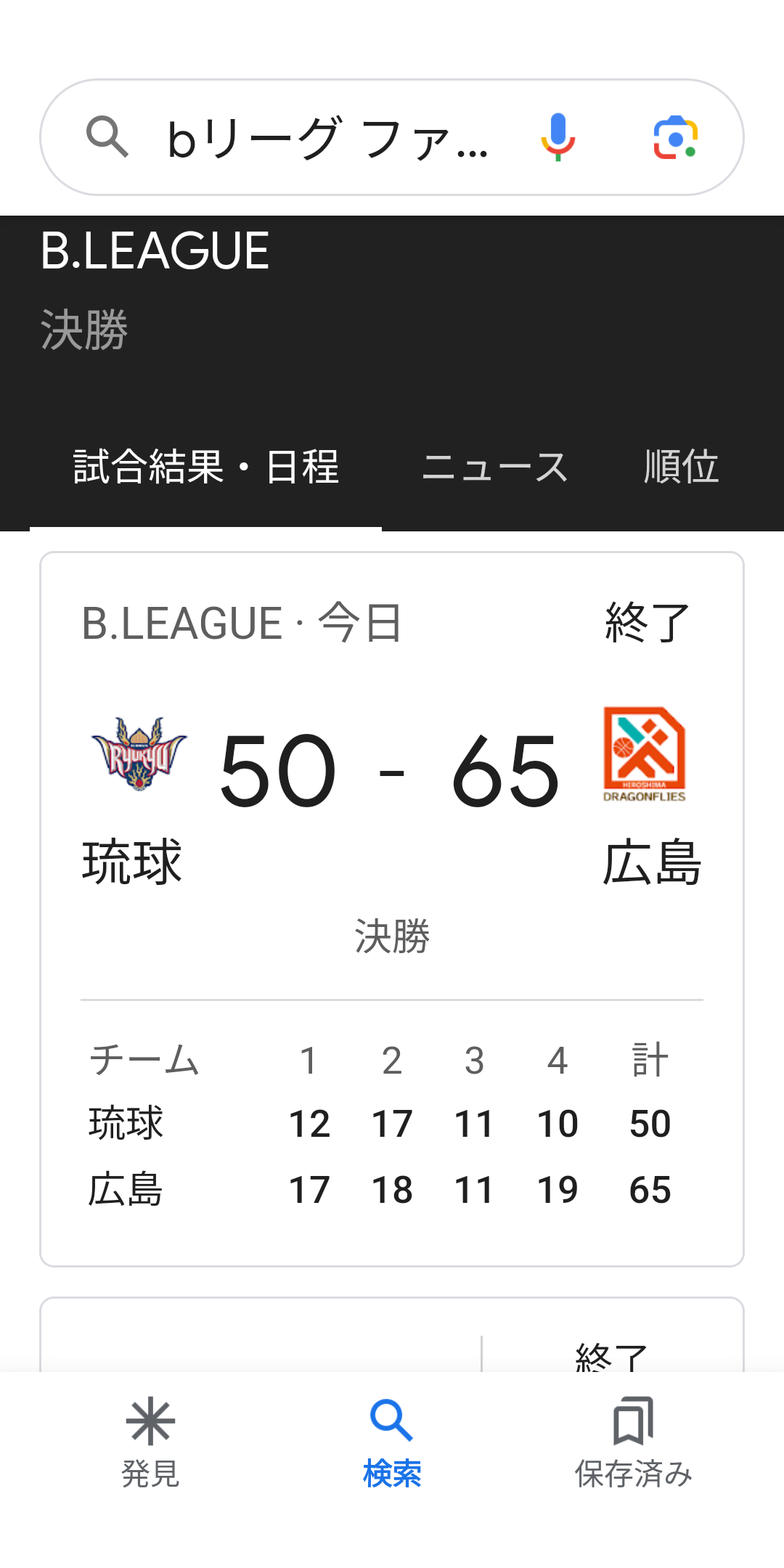Tap the 検索 tab in the bottom navigation
Screen dimensions: 784x1568
click(x=392, y=1442)
